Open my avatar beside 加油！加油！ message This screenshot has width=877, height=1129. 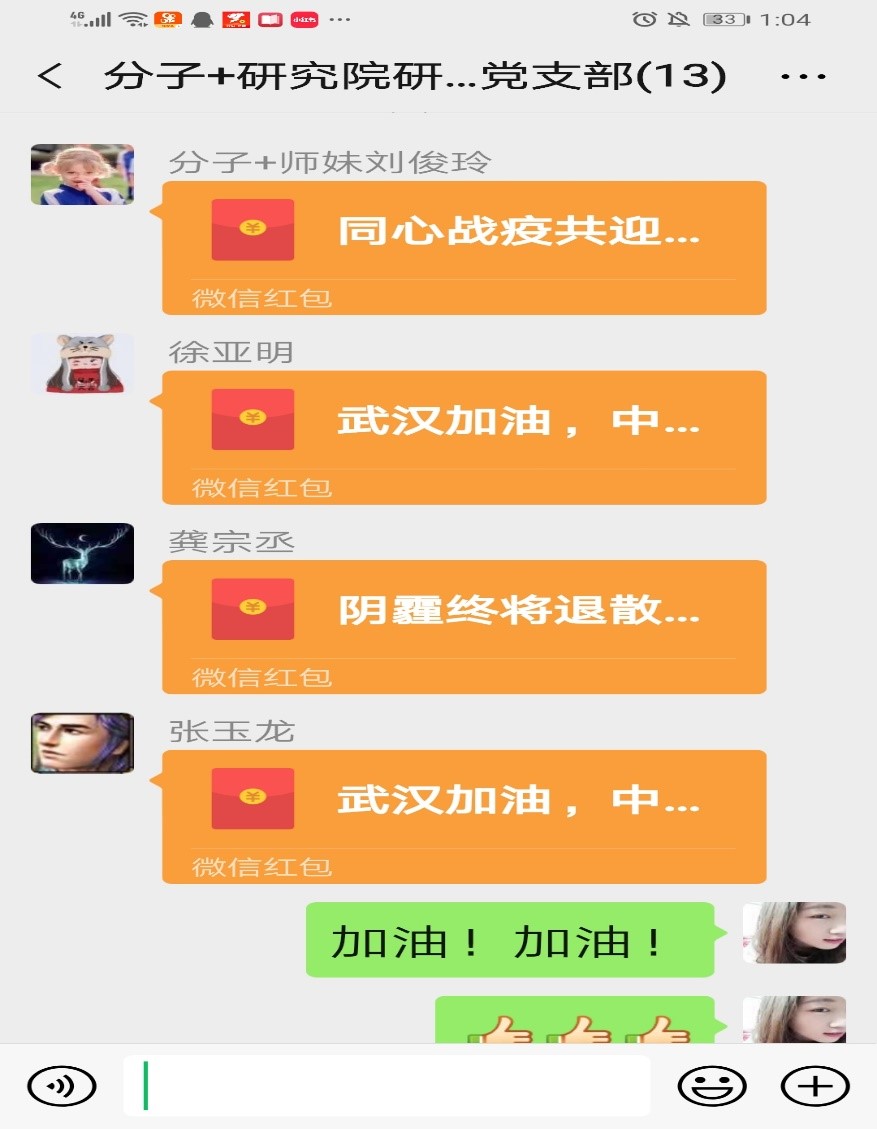coord(794,933)
